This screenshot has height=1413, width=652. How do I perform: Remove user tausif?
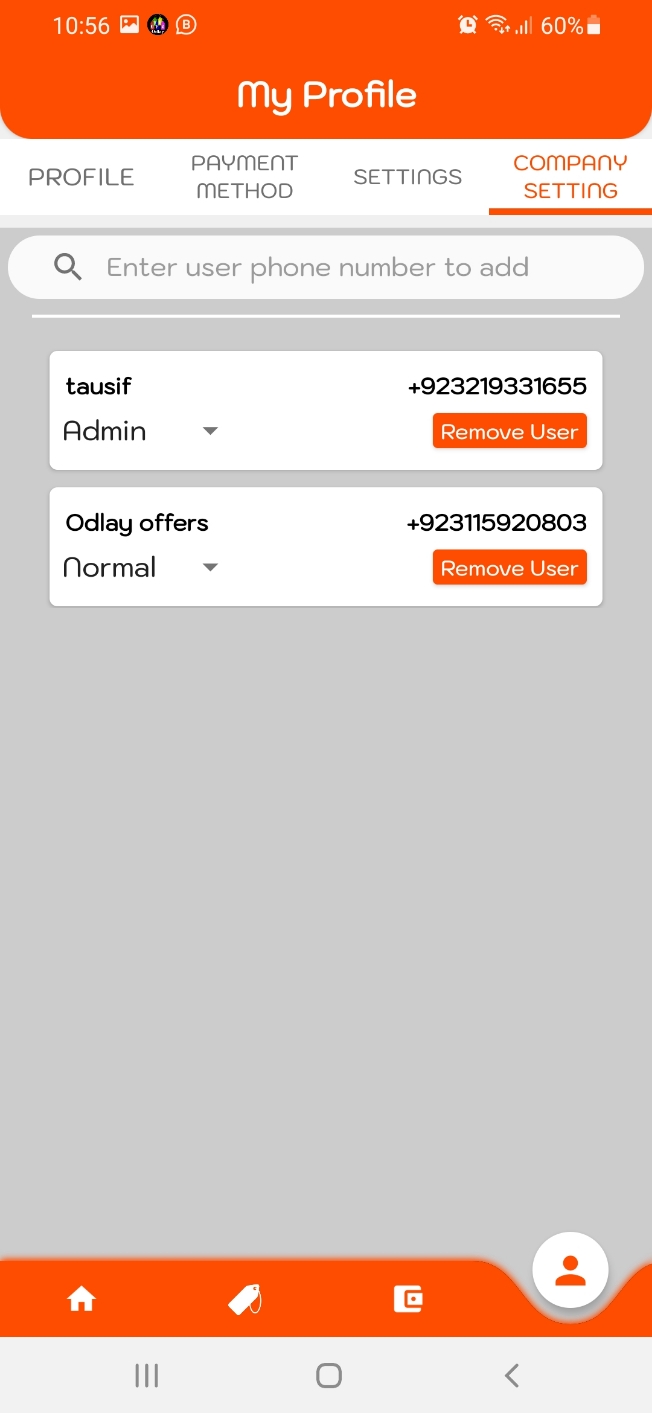[x=509, y=432]
